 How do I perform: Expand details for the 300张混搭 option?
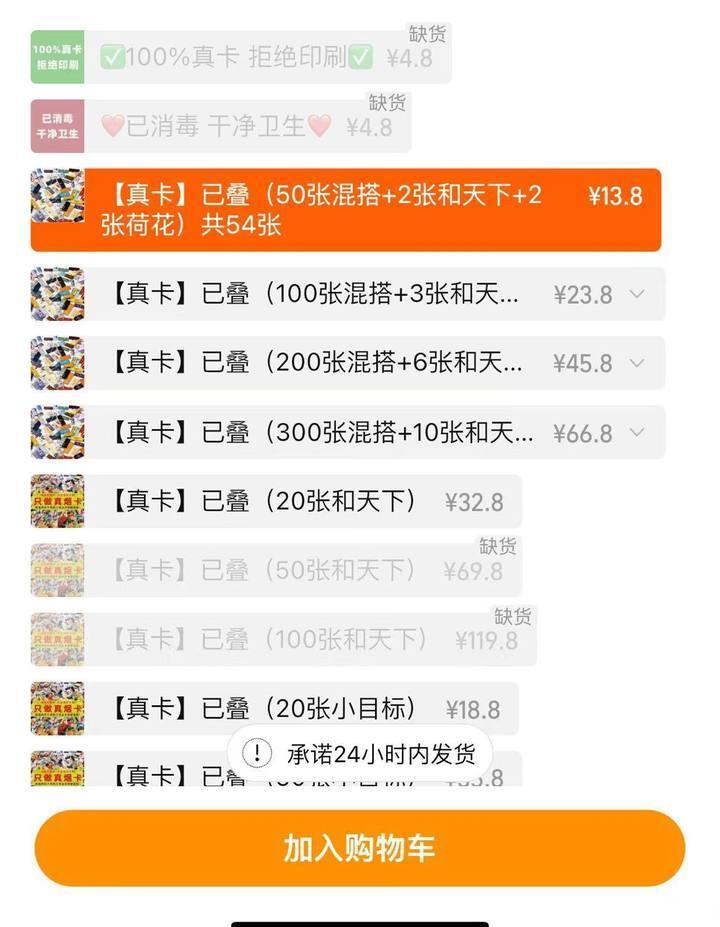click(x=637, y=432)
